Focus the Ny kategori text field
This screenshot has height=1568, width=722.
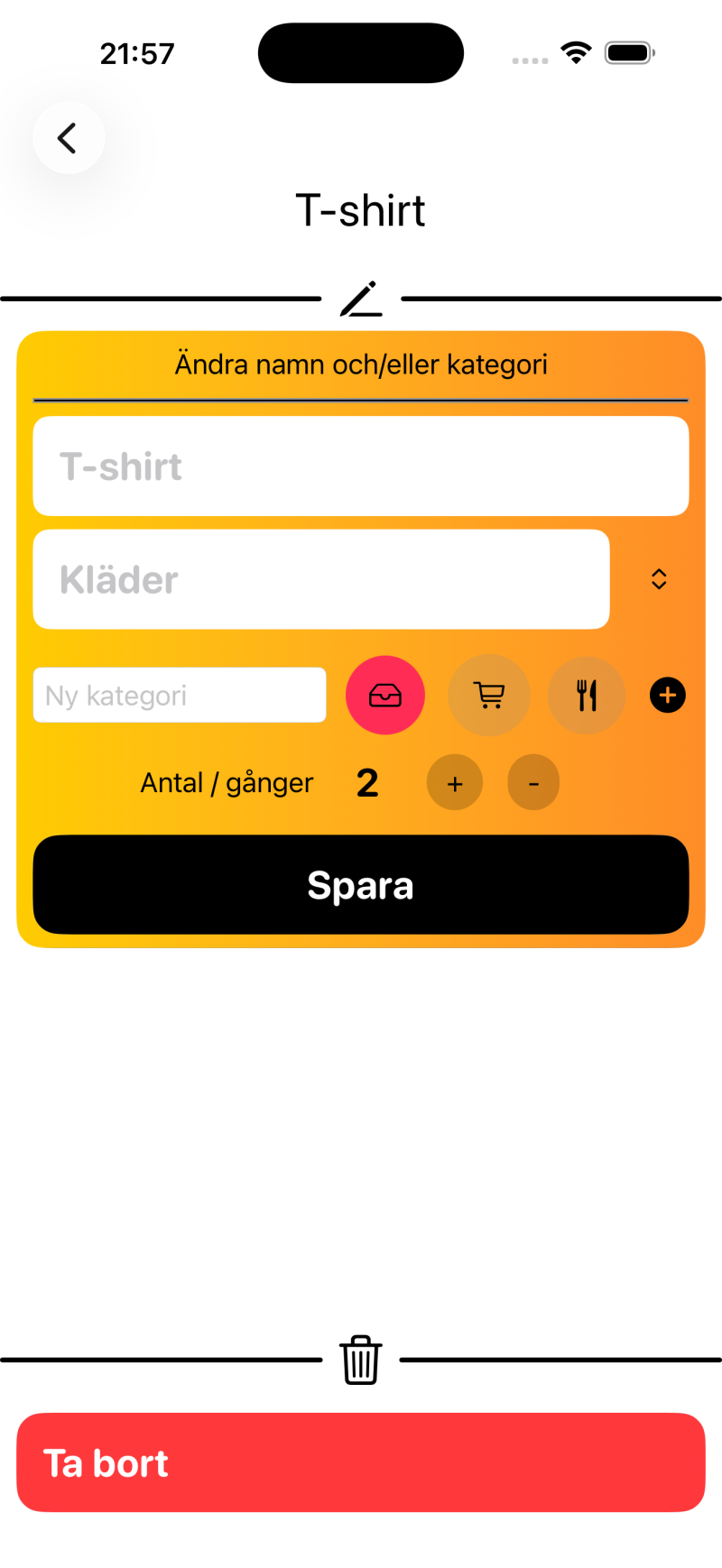tap(180, 696)
